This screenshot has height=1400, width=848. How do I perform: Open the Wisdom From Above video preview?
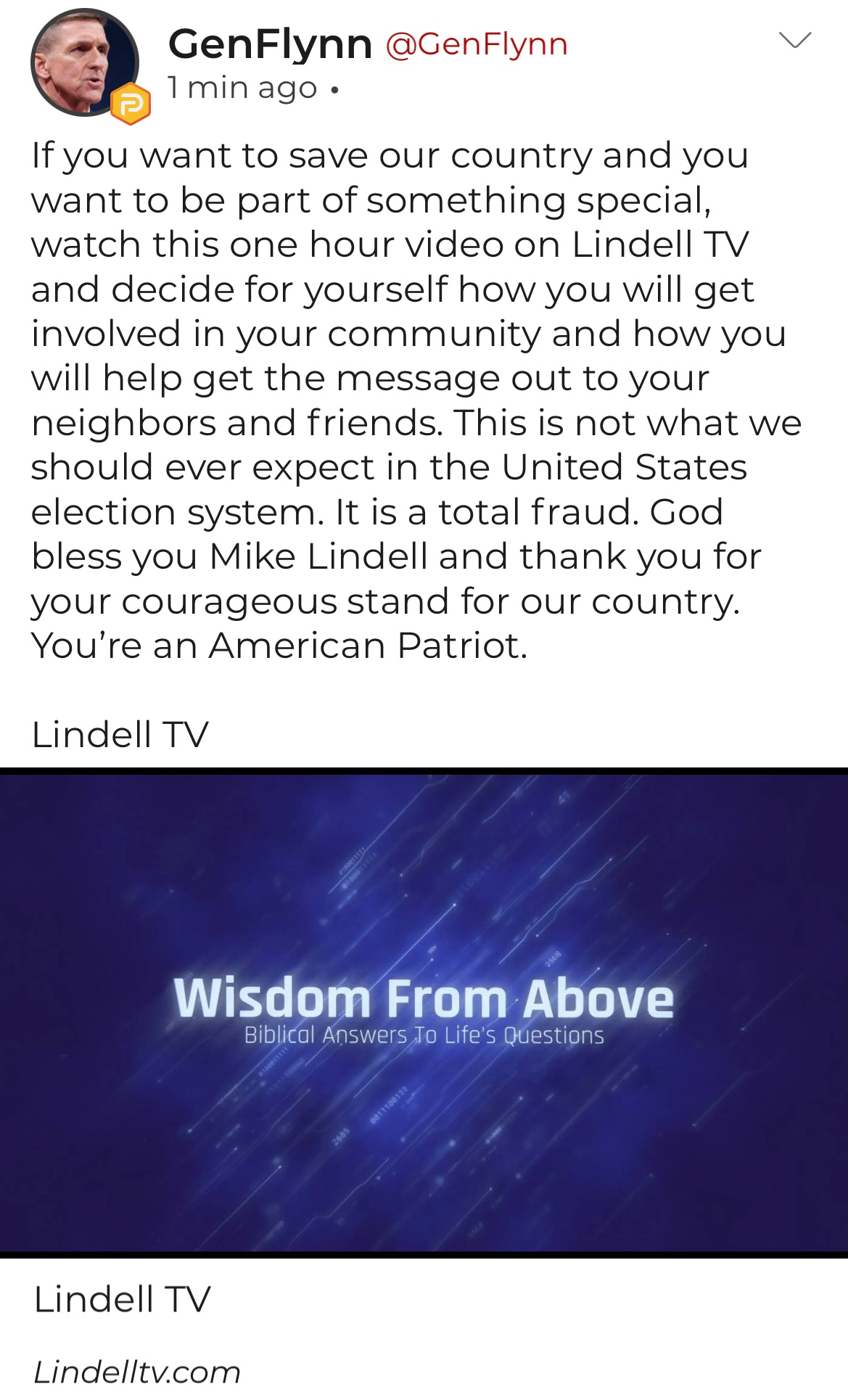tap(424, 1013)
